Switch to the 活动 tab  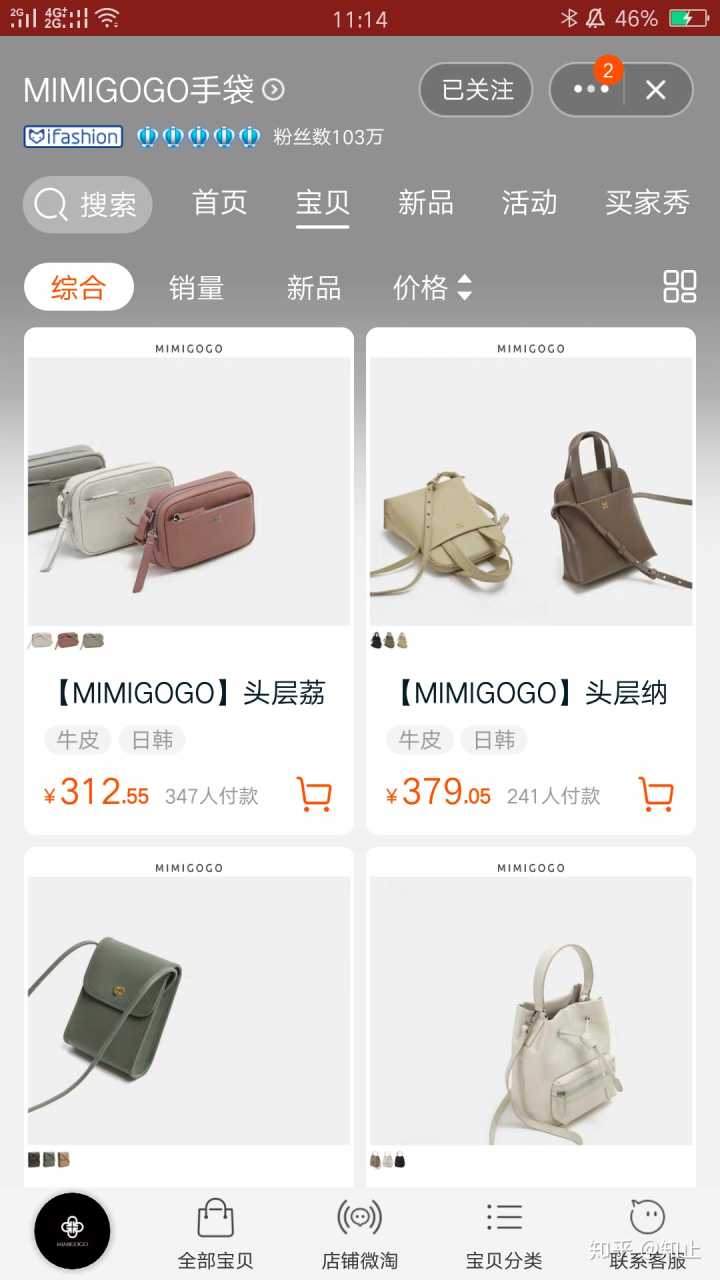[529, 203]
